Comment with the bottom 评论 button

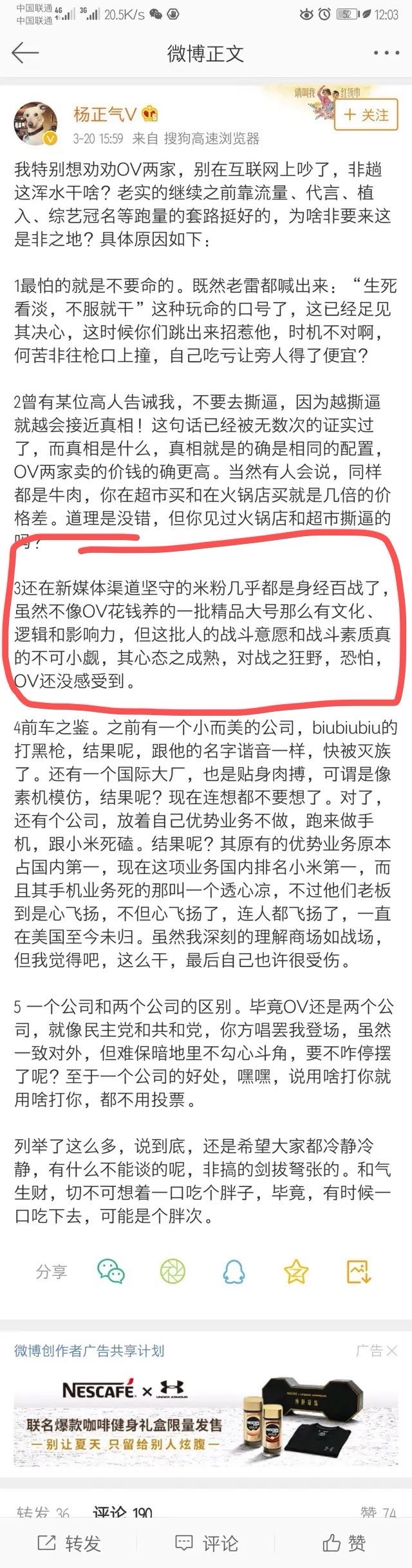[206, 1544]
